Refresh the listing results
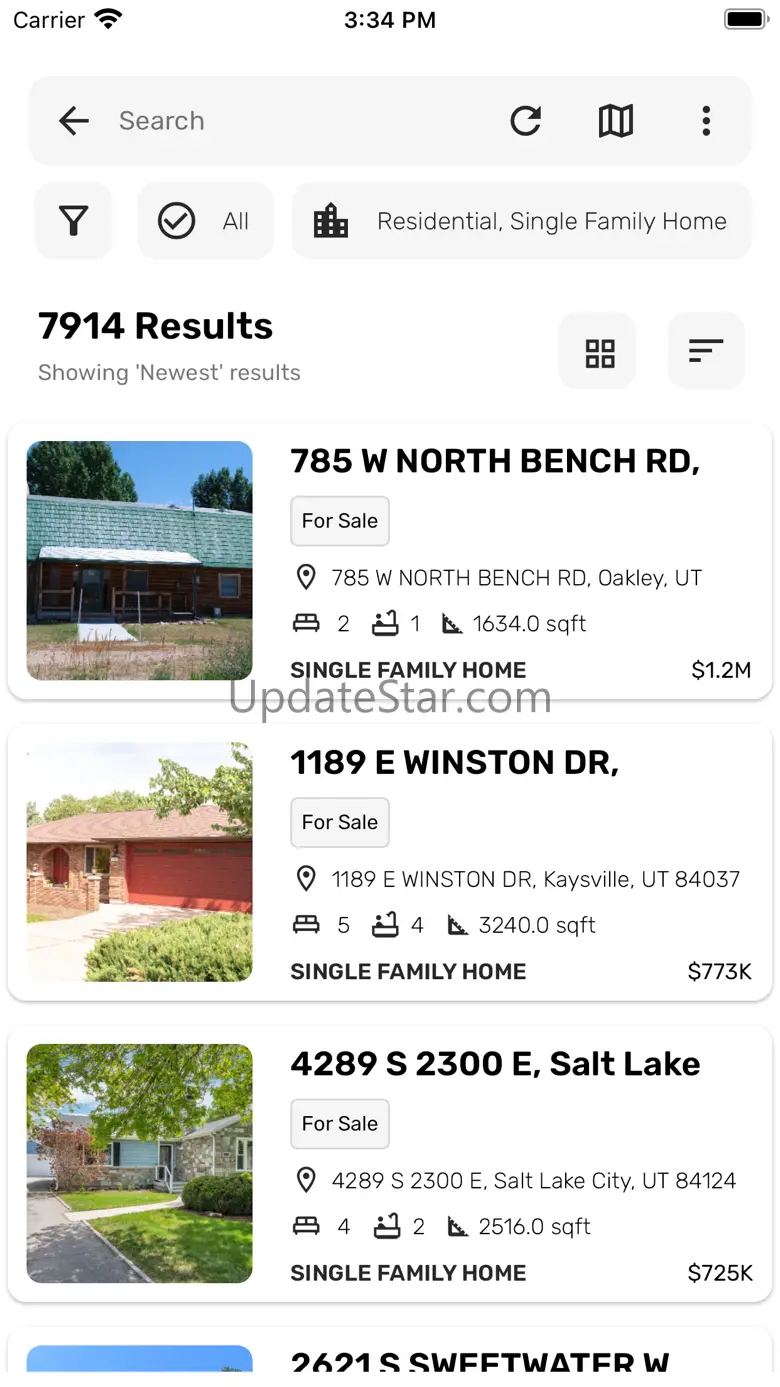This screenshot has height=1387, width=780. (525, 121)
